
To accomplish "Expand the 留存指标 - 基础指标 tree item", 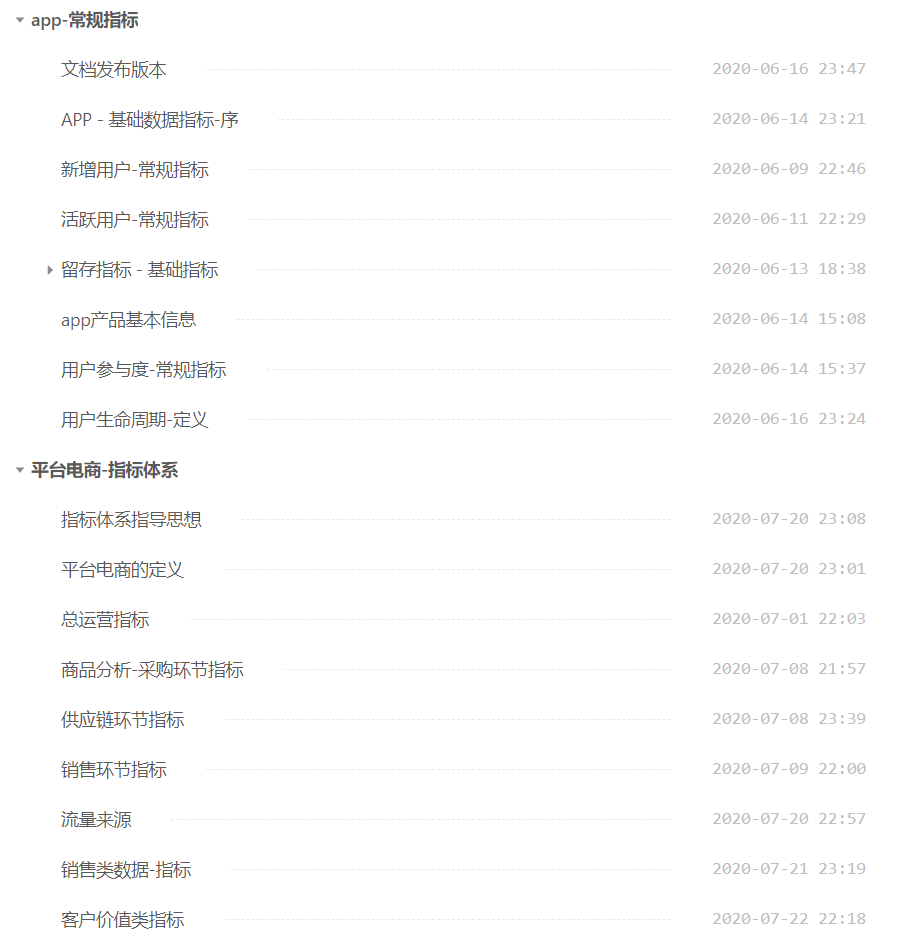I will click(x=50, y=269).
